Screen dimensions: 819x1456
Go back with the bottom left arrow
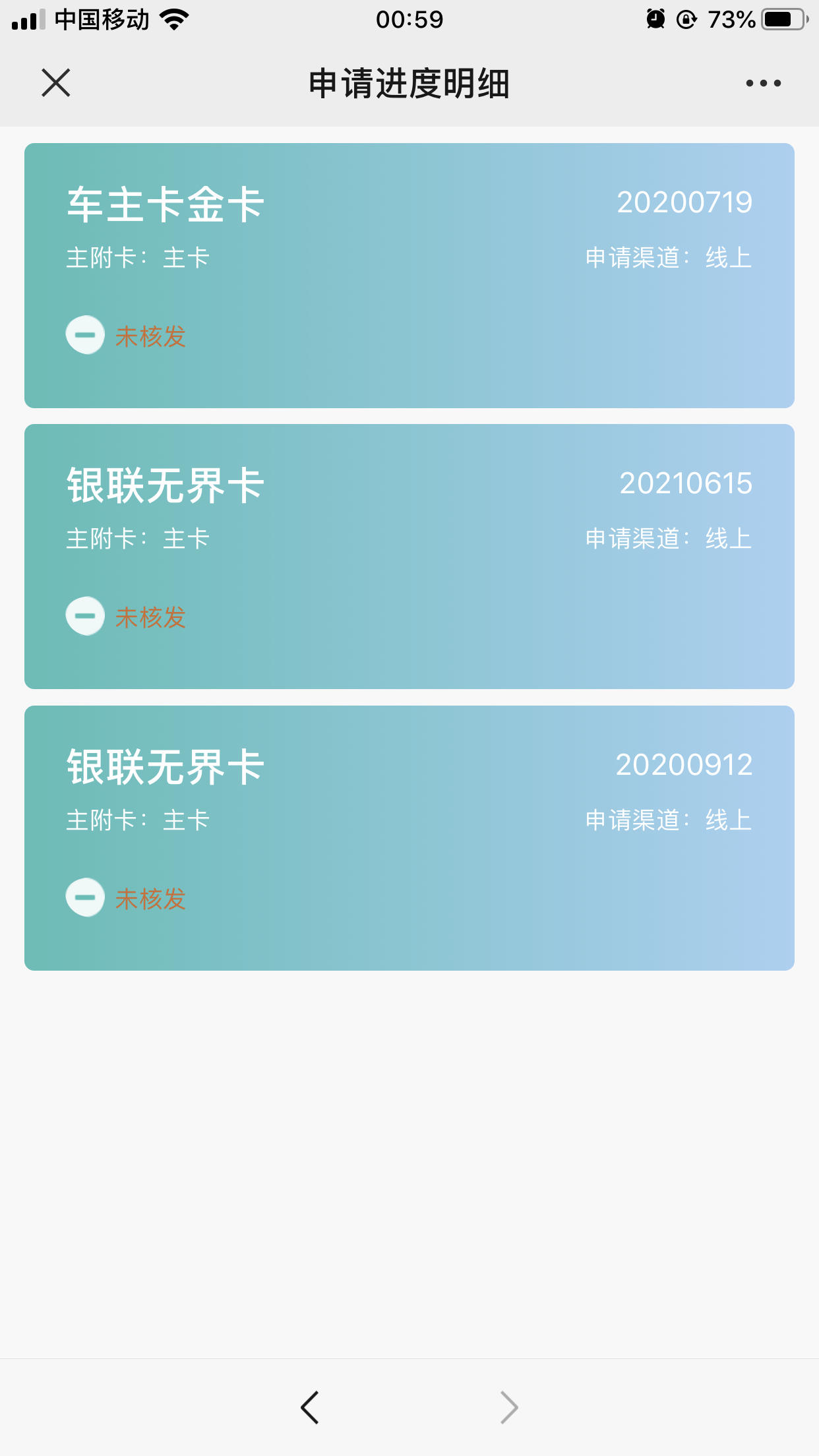(x=310, y=1408)
